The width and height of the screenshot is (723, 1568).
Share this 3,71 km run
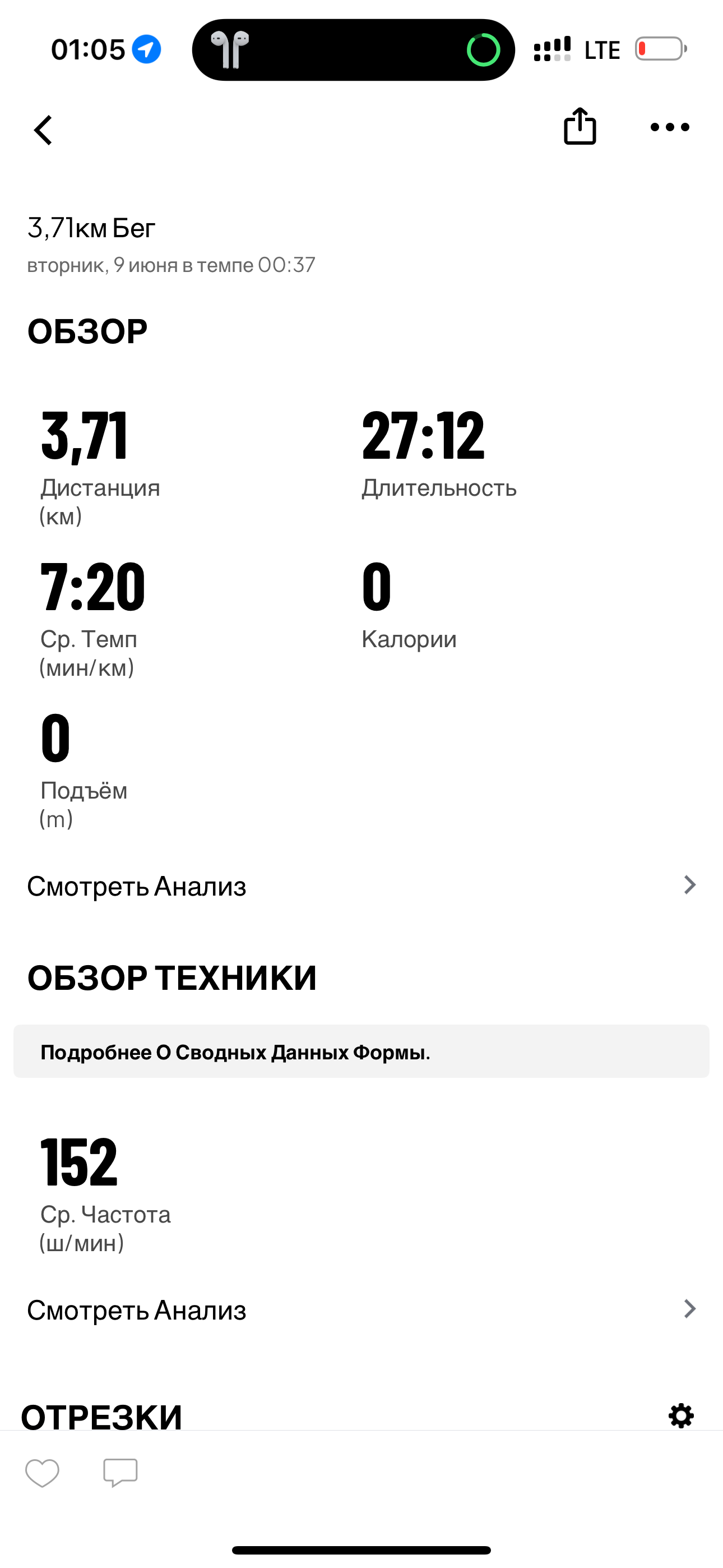pyautogui.click(x=580, y=126)
